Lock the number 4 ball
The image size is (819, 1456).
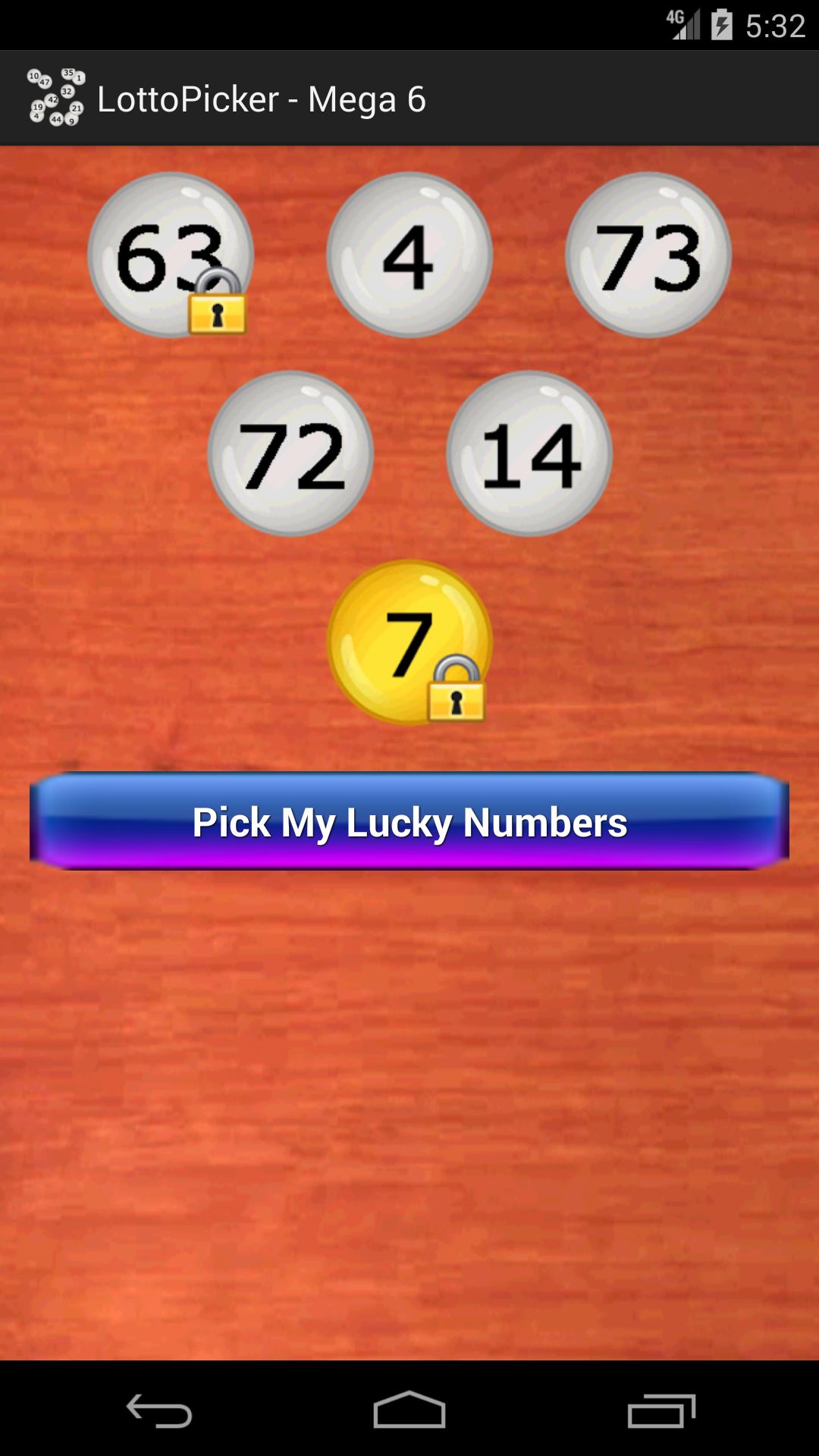[x=409, y=256]
